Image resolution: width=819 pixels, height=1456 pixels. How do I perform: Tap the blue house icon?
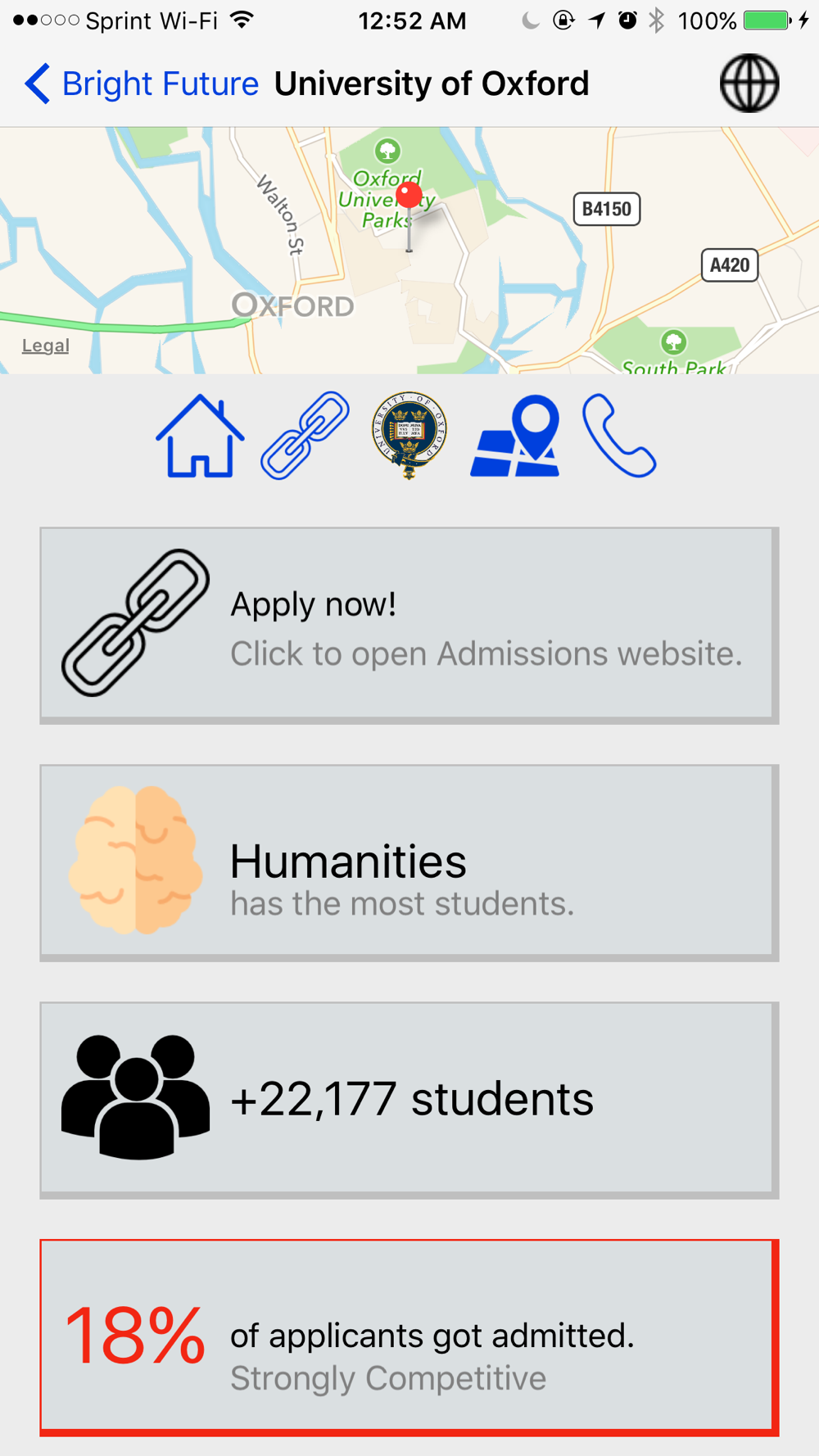point(200,436)
